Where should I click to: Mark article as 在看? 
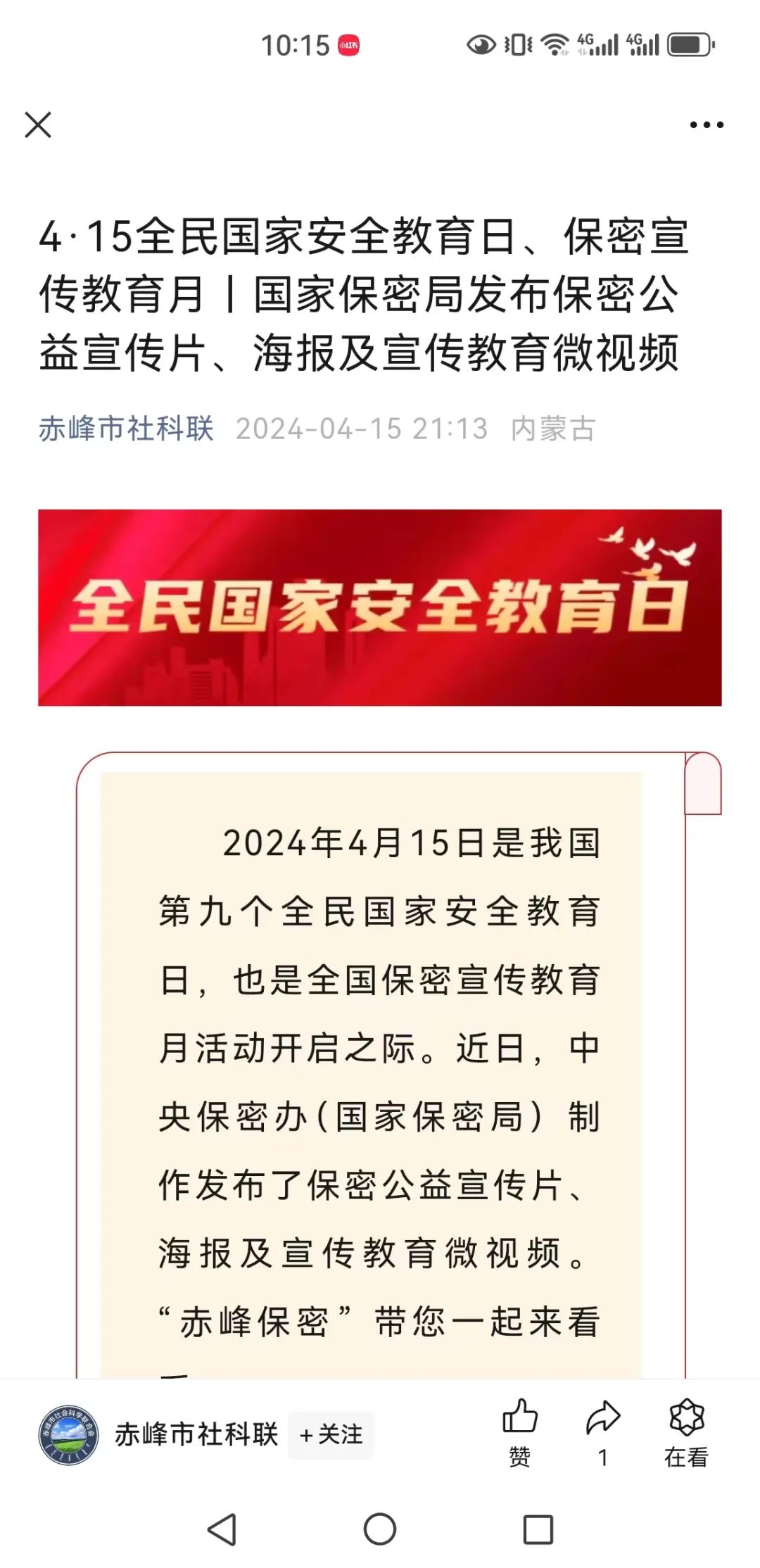pos(686,1431)
